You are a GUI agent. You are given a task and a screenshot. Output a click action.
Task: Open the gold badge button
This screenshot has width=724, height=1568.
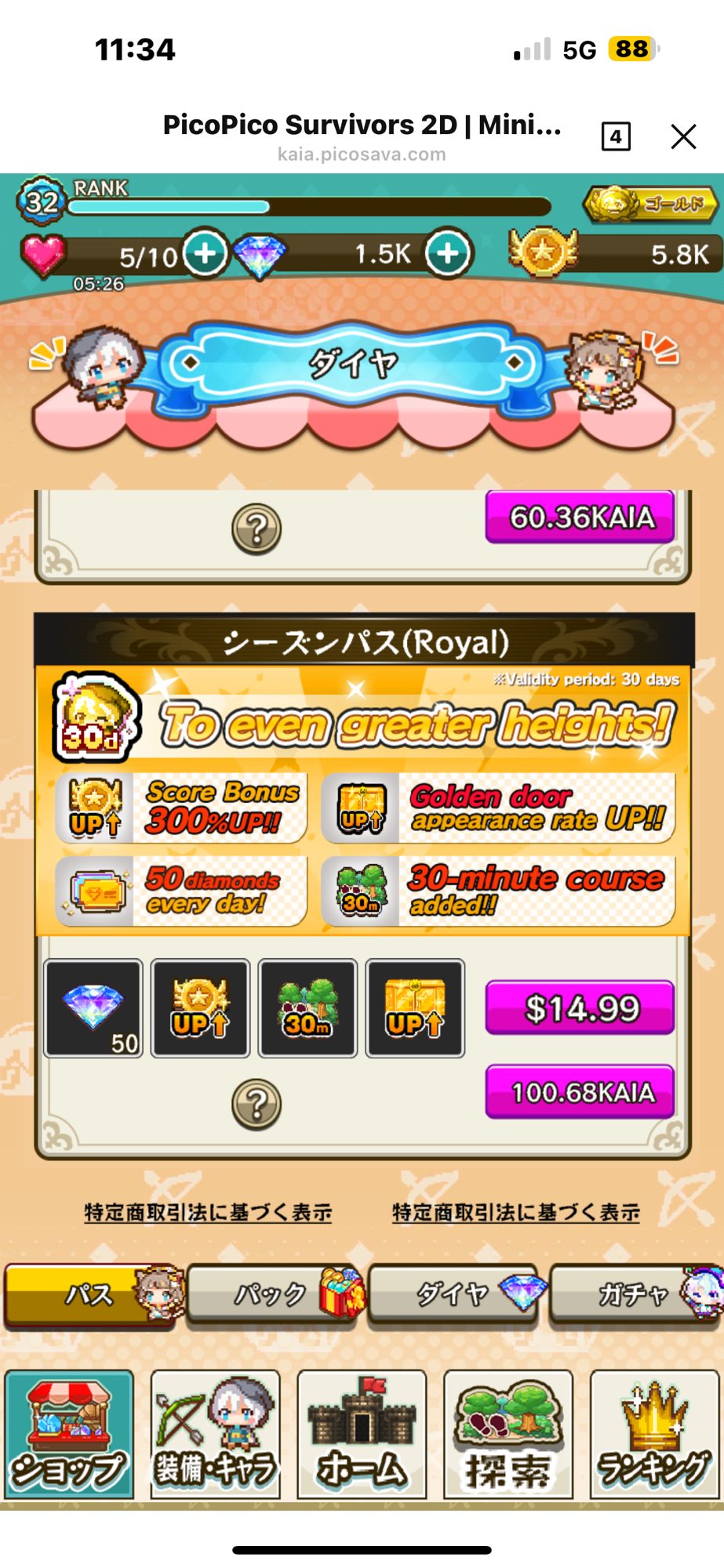pos(650,204)
